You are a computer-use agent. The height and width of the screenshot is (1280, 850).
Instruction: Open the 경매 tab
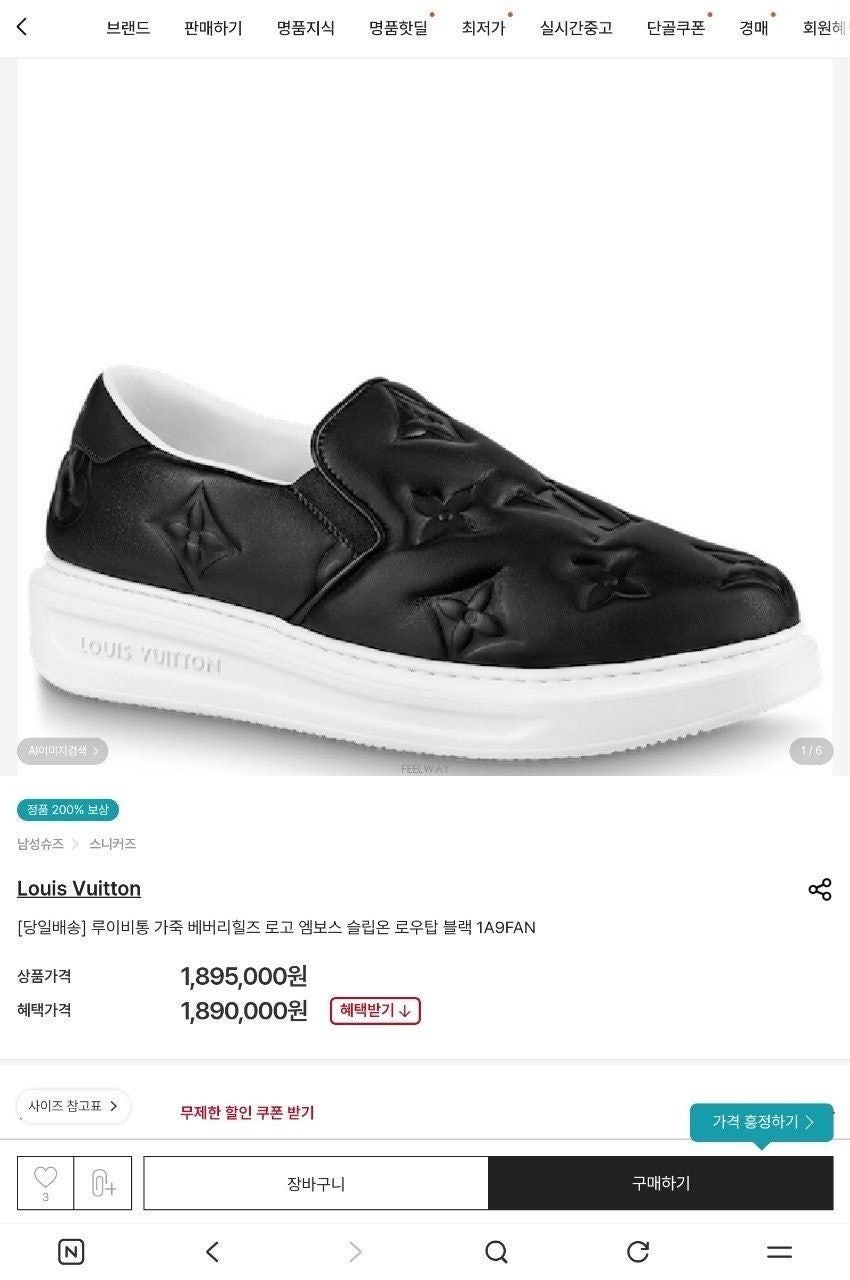tap(754, 28)
